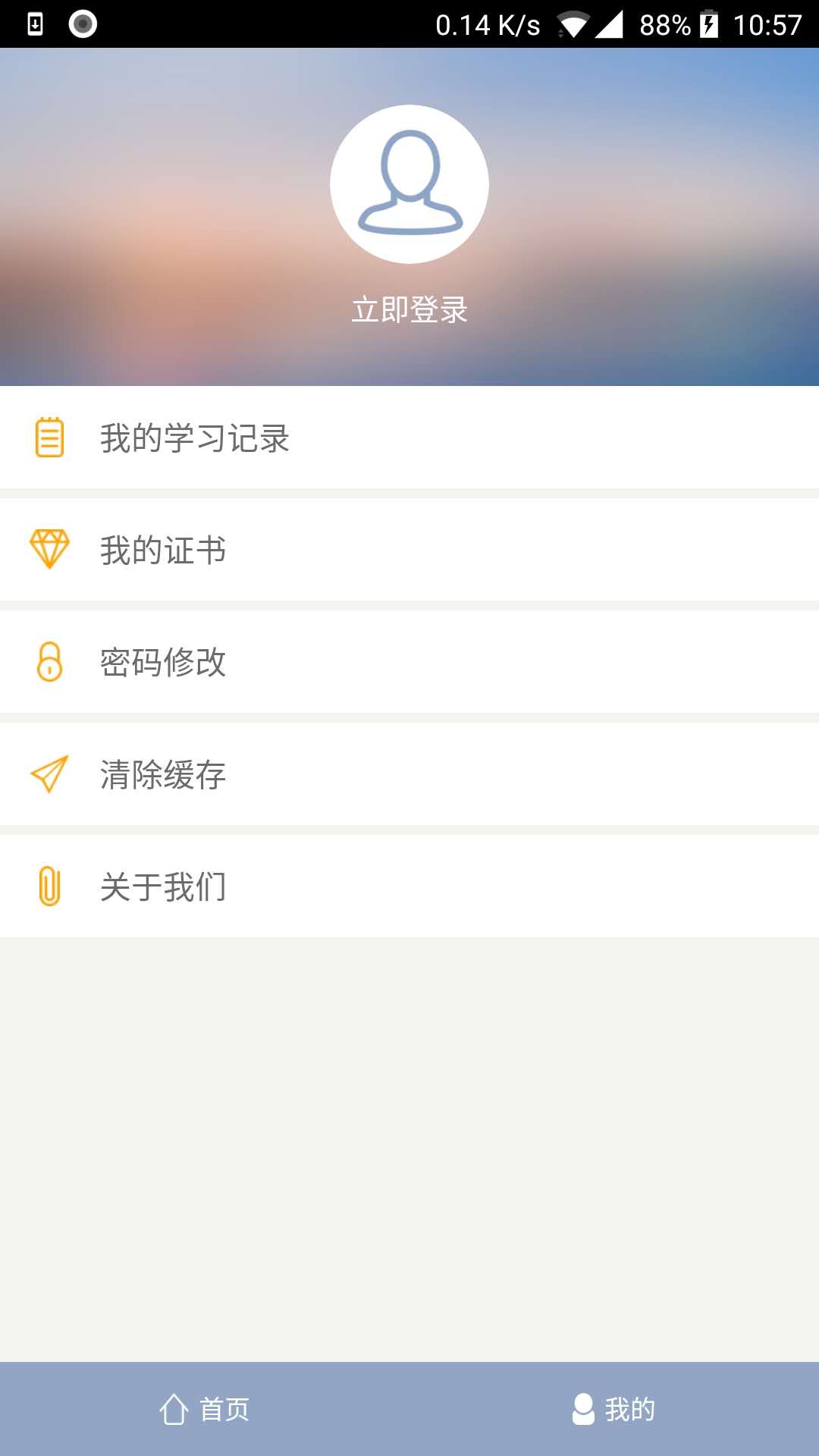This screenshot has width=819, height=1456.
Task: Tap the profile avatar placeholder
Action: [x=409, y=184]
